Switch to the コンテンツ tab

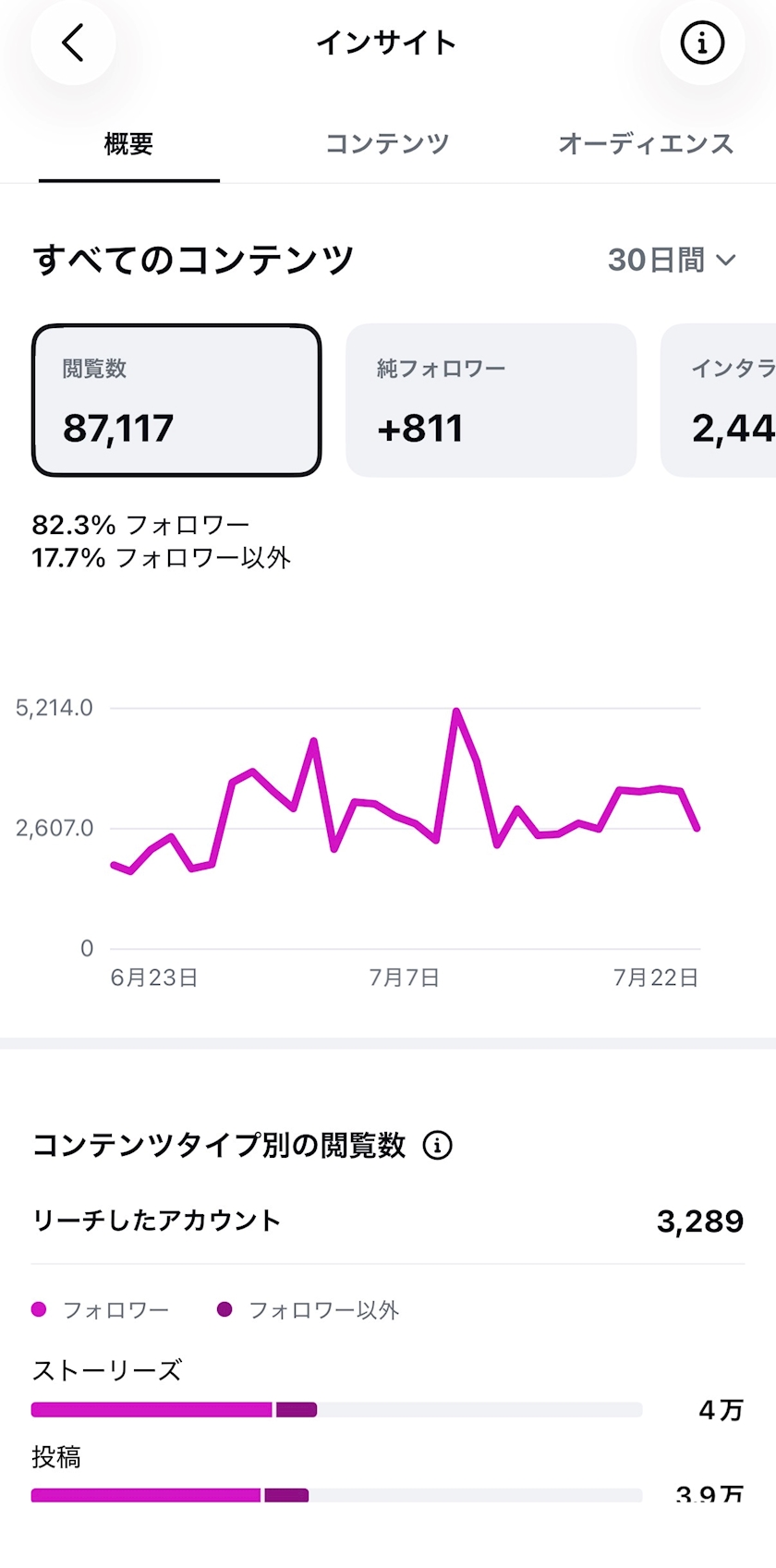click(x=387, y=144)
